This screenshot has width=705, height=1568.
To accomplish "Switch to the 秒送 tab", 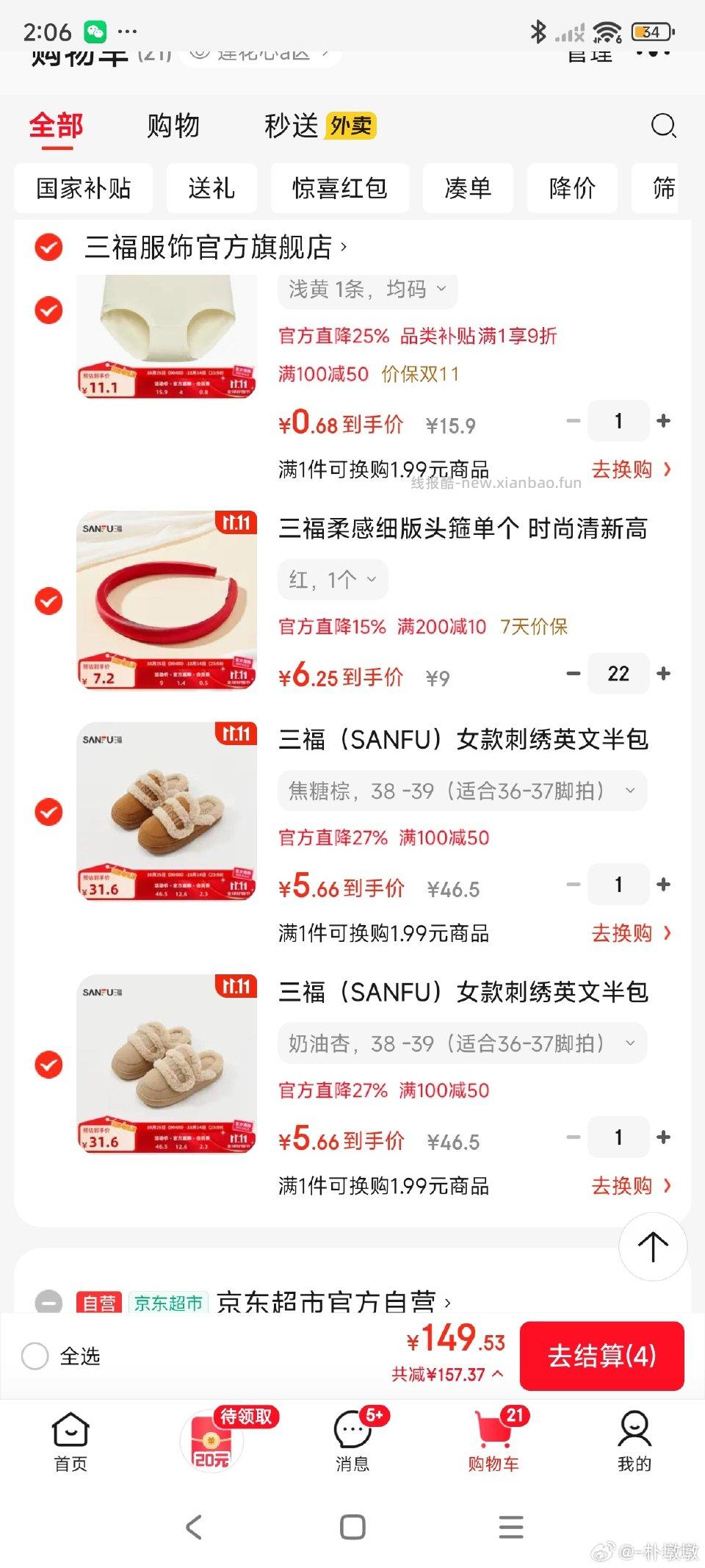I will (290, 126).
